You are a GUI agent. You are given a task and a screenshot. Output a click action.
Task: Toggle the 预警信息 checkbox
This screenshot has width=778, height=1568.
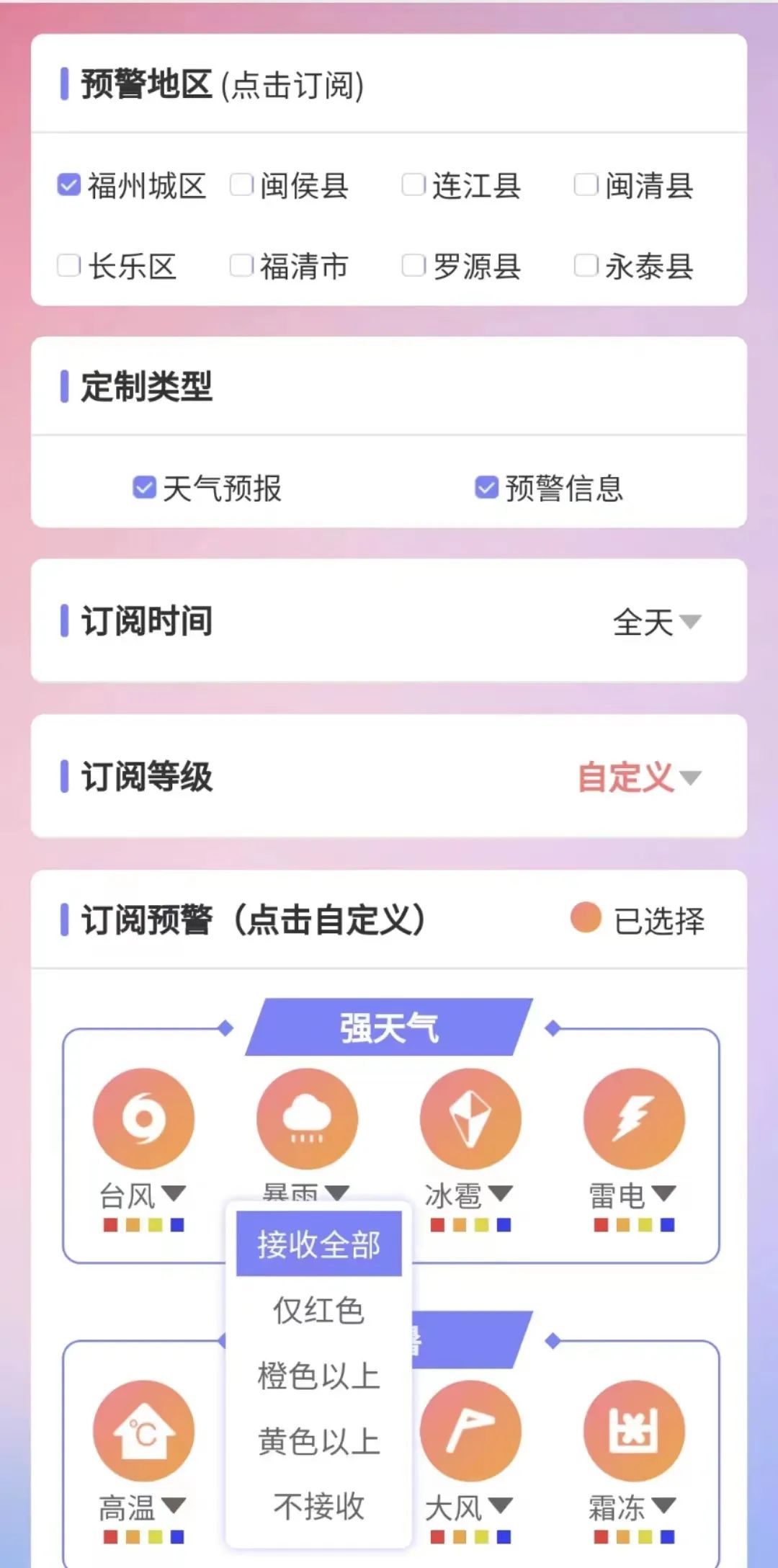pos(486,488)
